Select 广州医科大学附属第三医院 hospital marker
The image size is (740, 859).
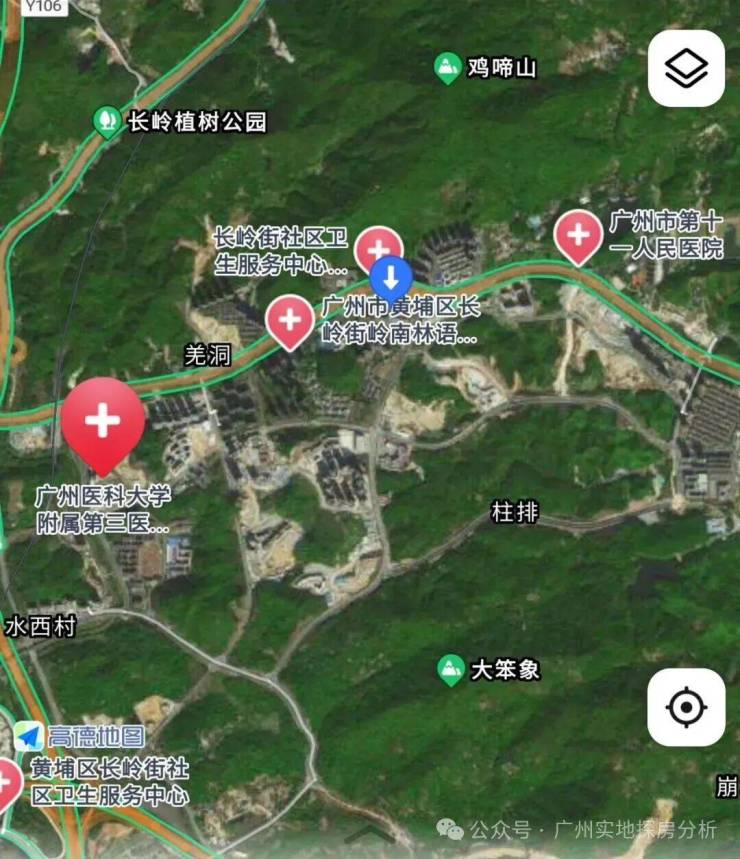point(102,422)
